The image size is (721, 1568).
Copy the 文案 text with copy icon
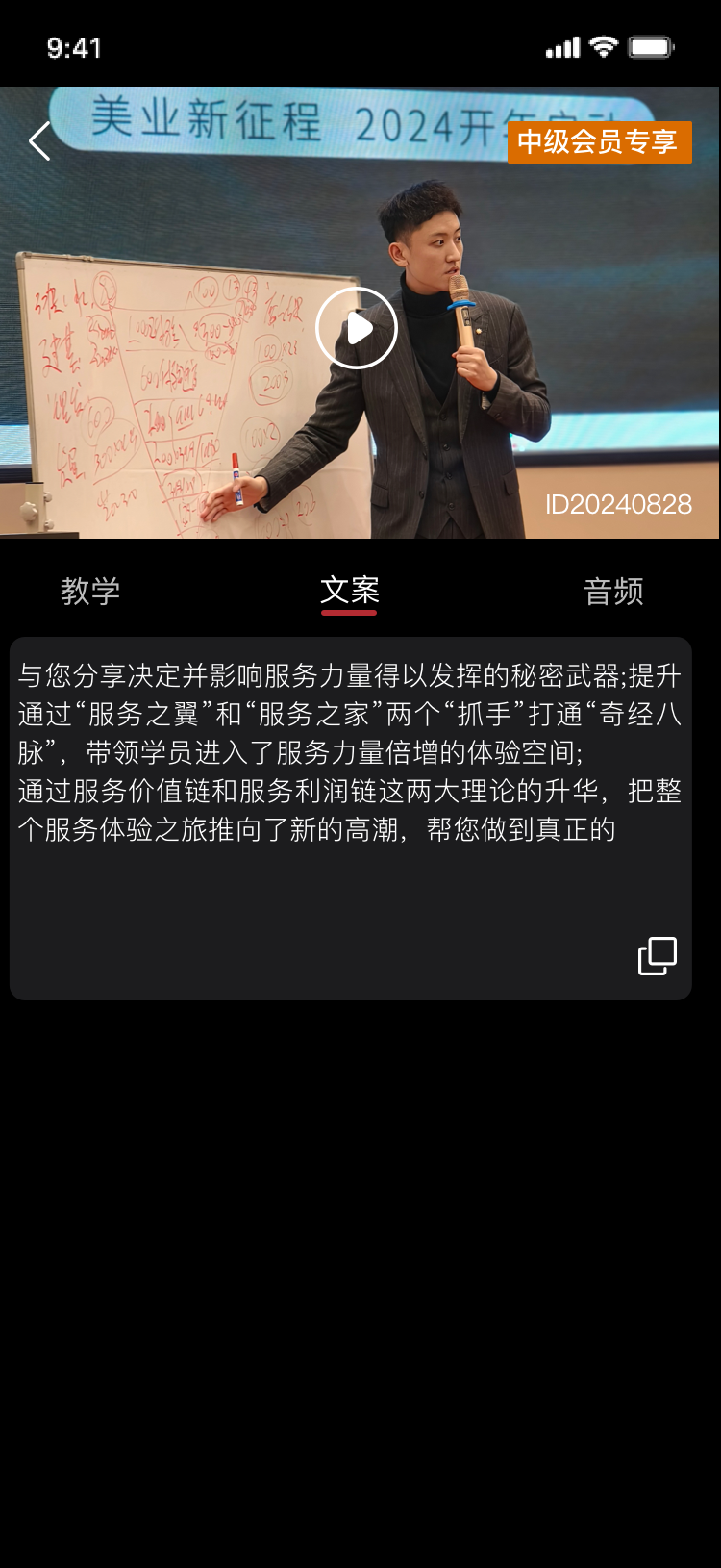pos(658,955)
